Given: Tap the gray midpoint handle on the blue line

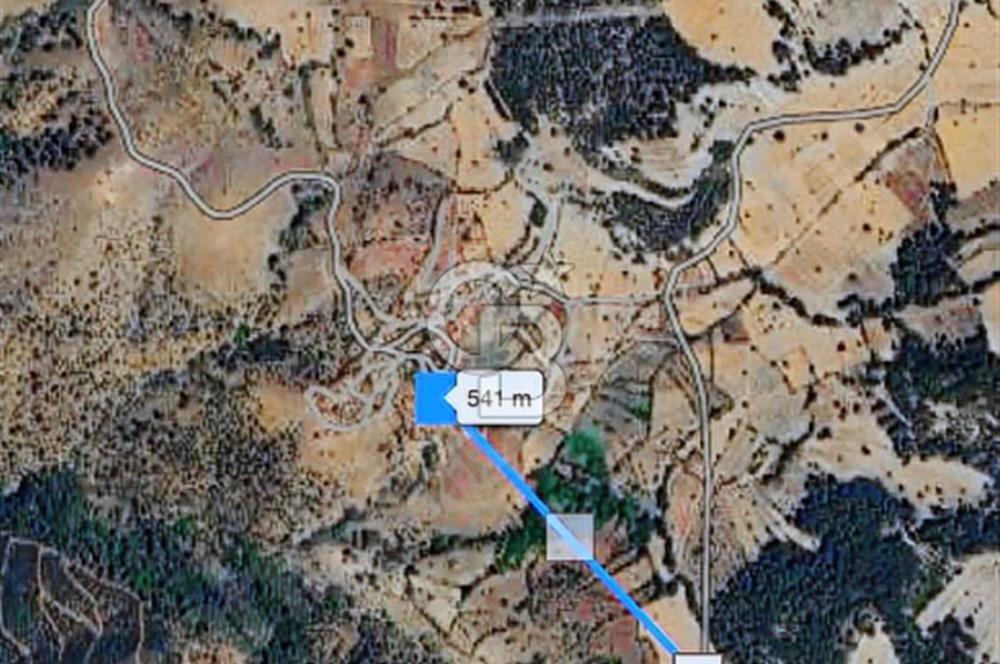Looking at the screenshot, I should pyautogui.click(x=570, y=537).
